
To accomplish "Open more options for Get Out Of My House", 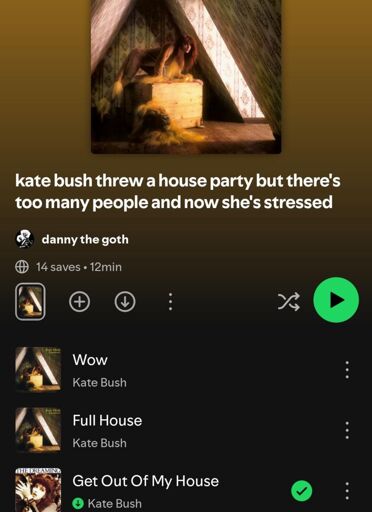I will pos(347,491).
